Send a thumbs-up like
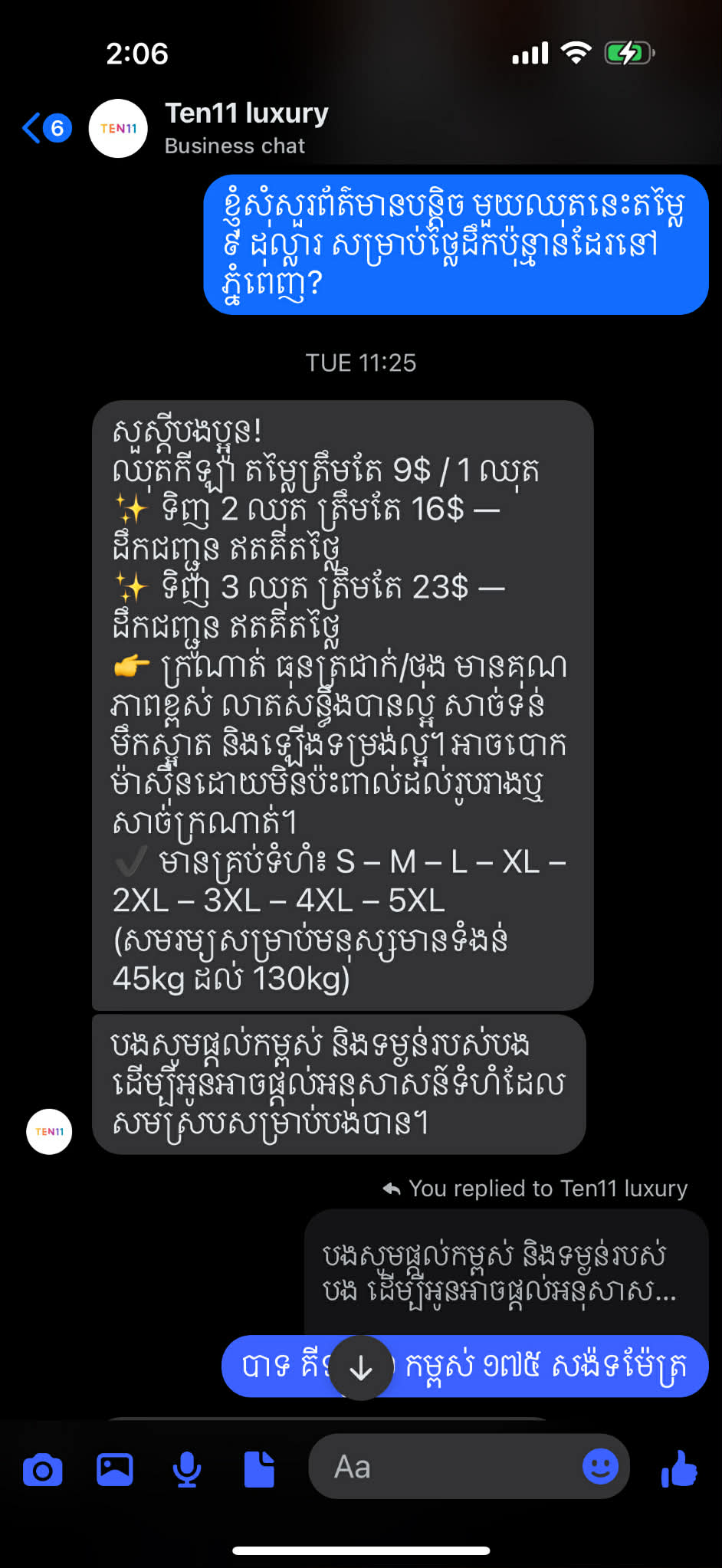The height and width of the screenshot is (1568, 722). click(679, 1469)
